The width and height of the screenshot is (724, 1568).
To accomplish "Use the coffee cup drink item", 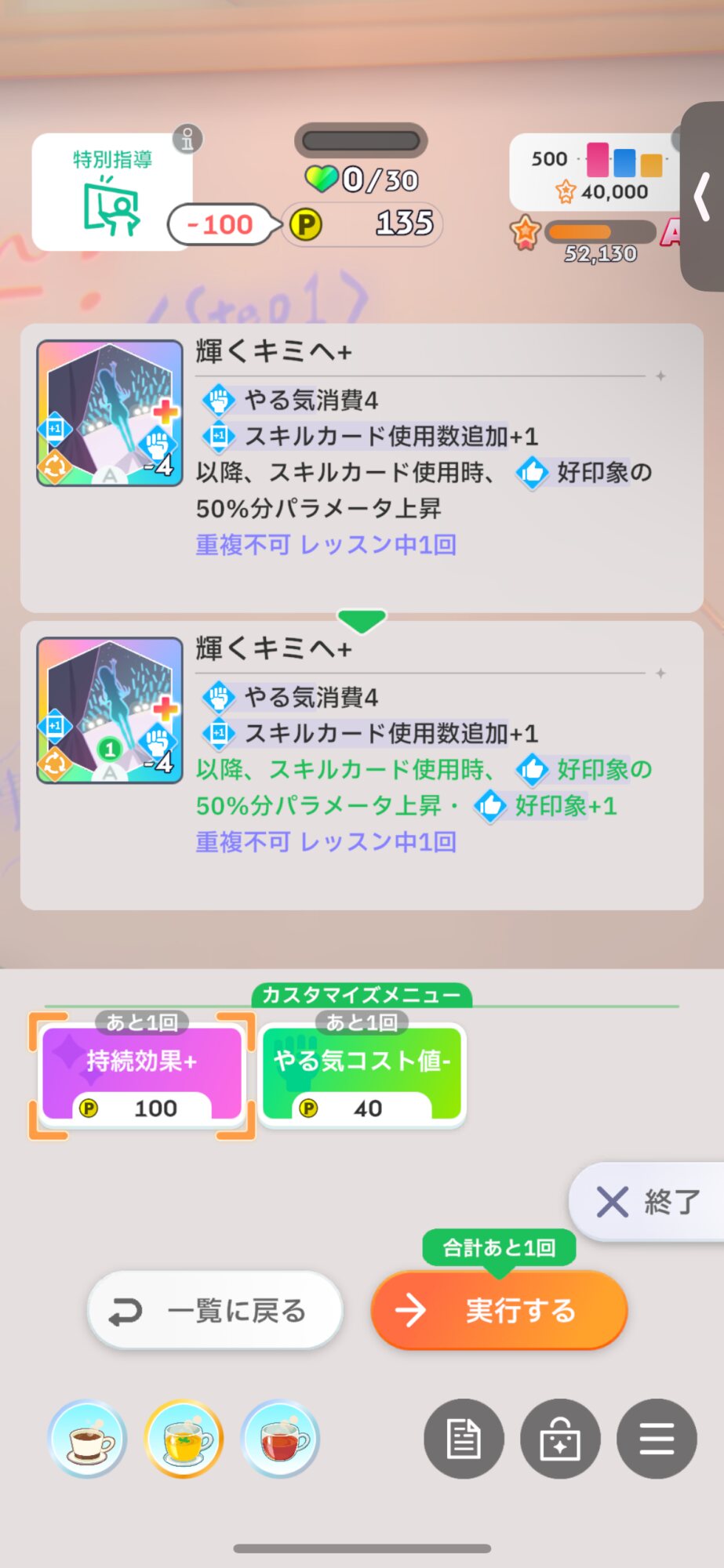I will (87, 1439).
